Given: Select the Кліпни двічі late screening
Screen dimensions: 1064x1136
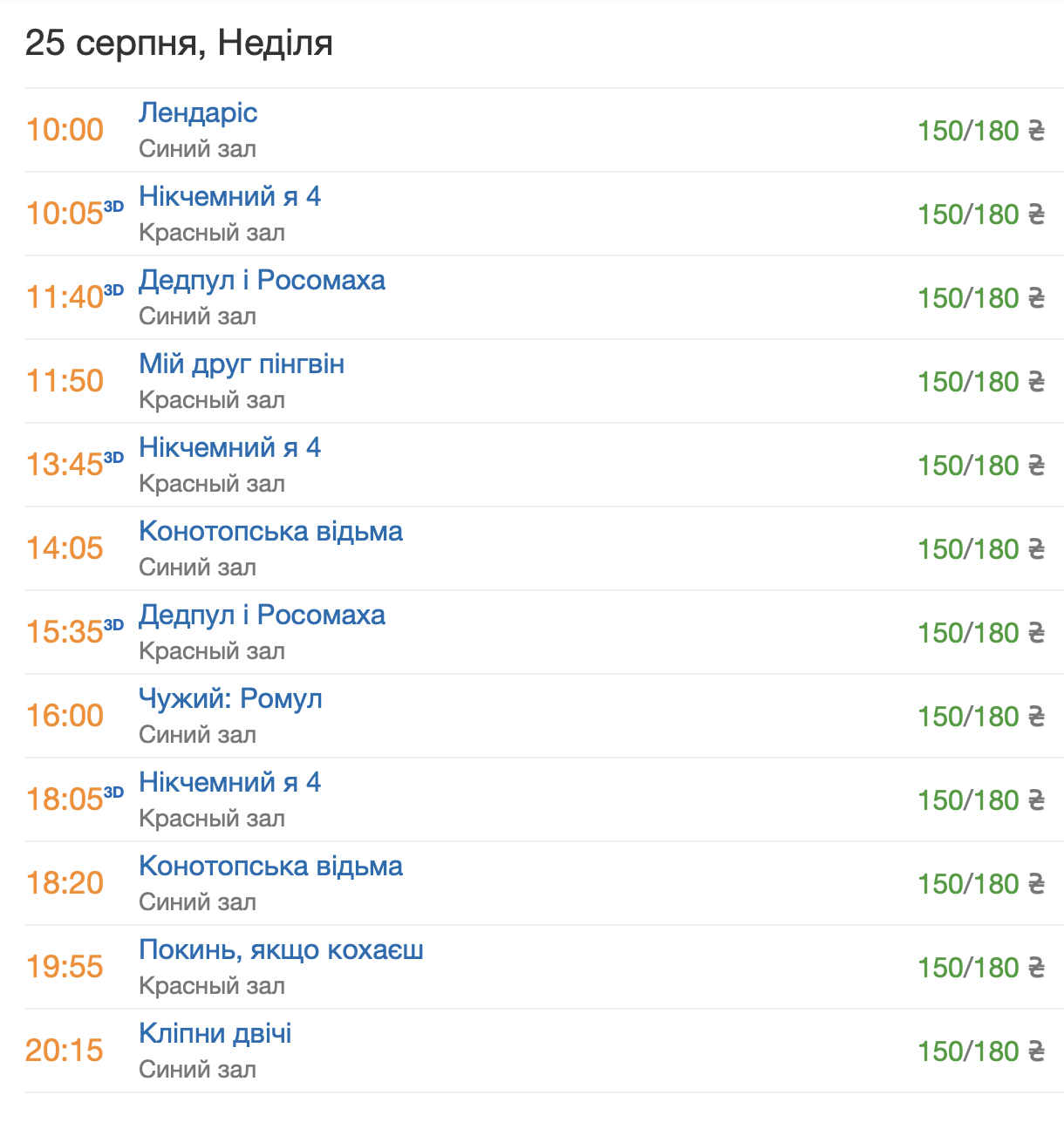Looking at the screenshot, I should pyautogui.click(x=215, y=1033).
